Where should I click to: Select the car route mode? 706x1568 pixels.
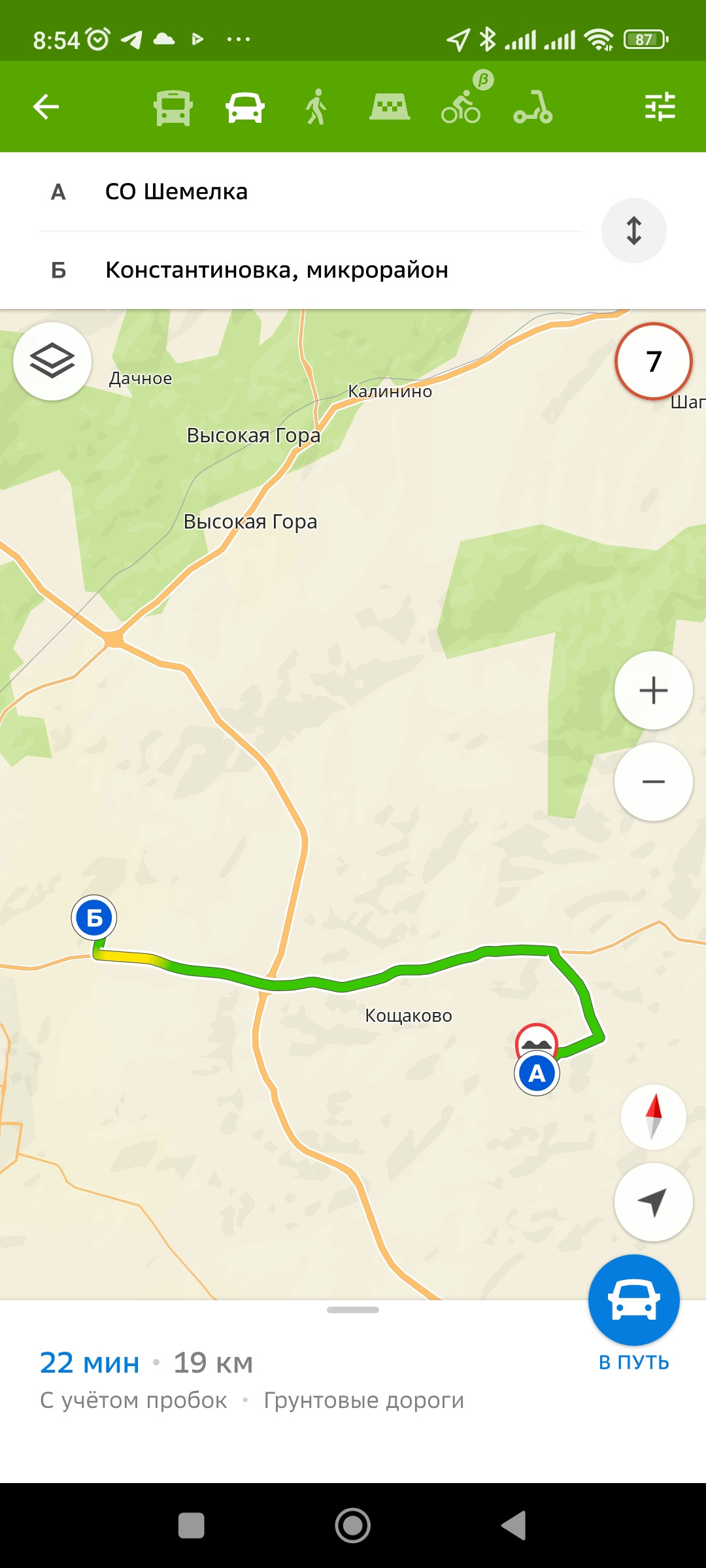[245, 107]
